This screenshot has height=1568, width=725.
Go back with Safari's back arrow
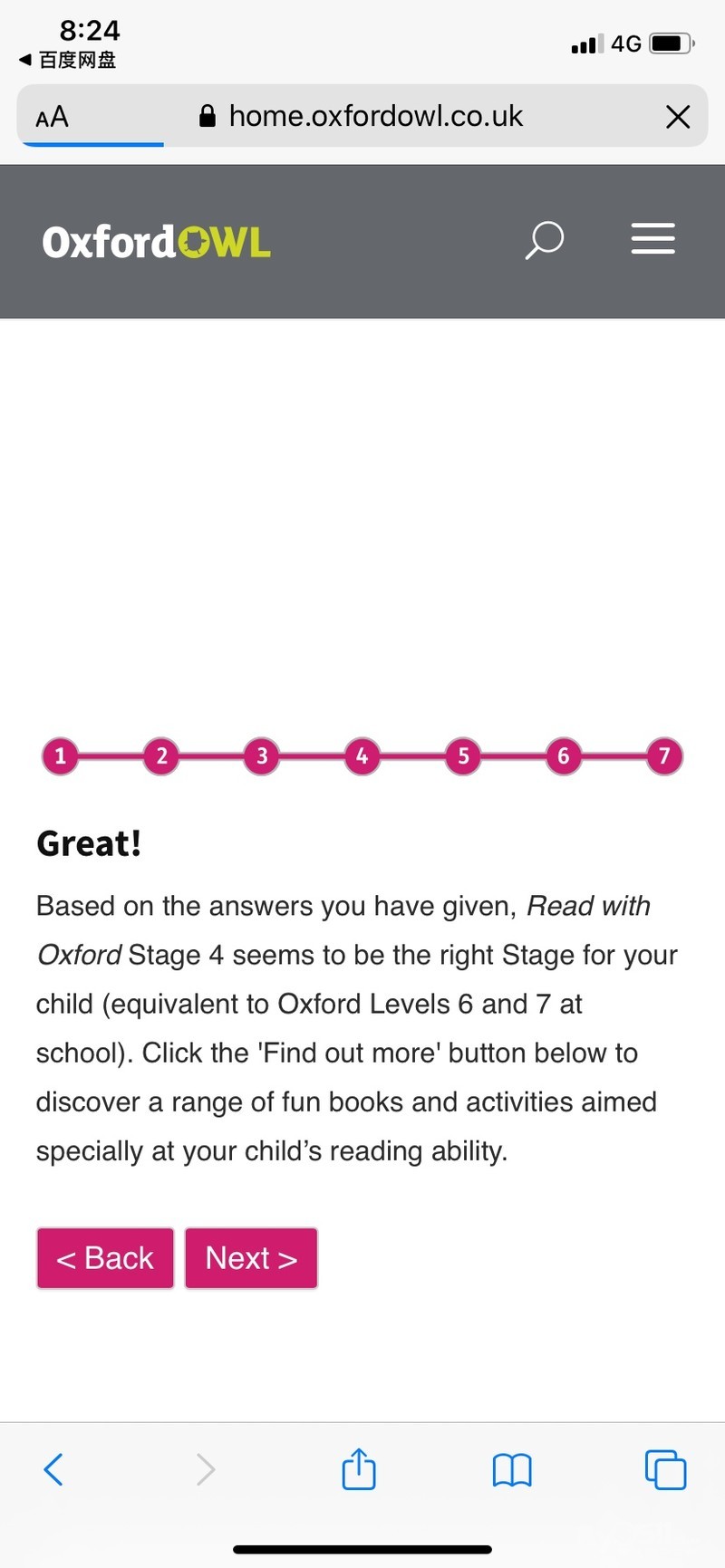point(54,1469)
